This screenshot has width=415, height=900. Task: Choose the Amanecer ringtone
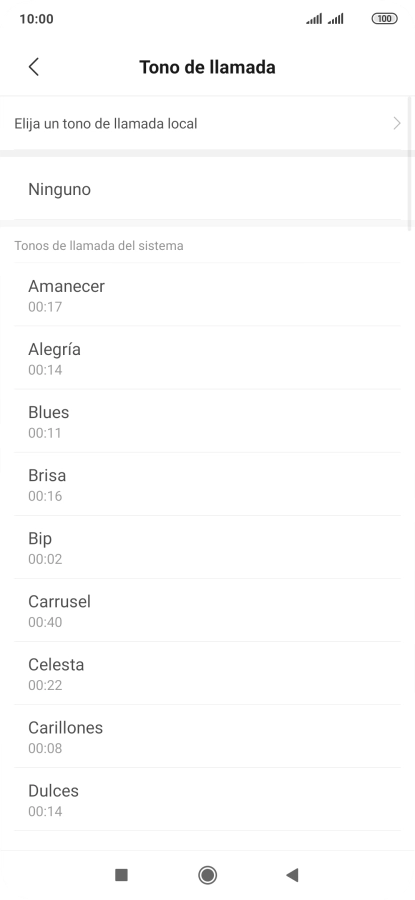click(x=207, y=295)
